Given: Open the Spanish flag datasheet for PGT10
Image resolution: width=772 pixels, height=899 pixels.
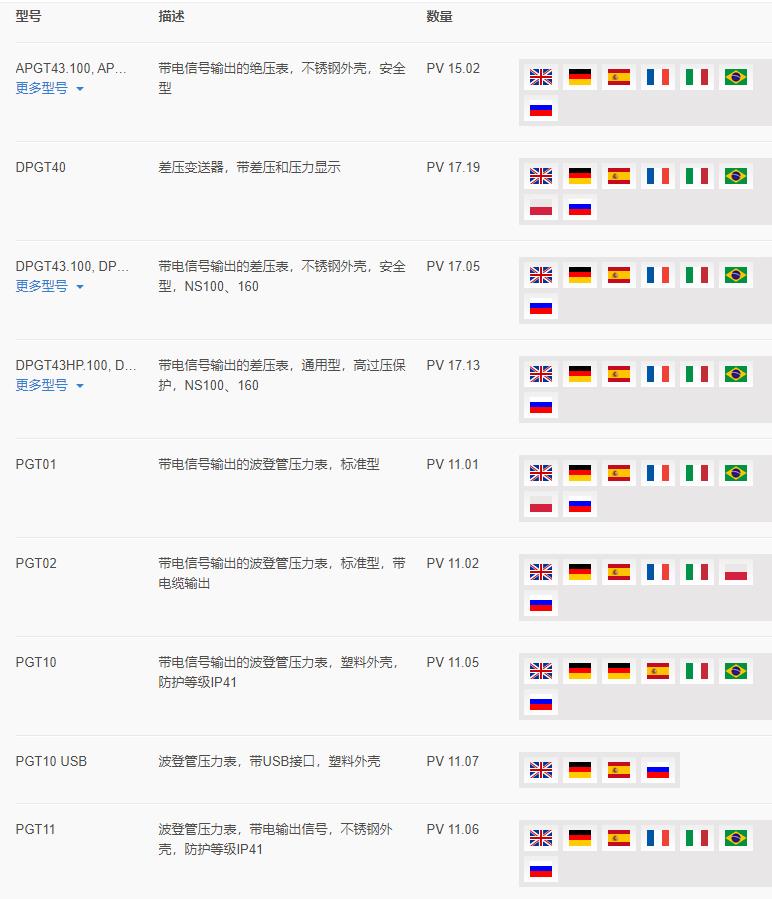Looking at the screenshot, I should [658, 671].
